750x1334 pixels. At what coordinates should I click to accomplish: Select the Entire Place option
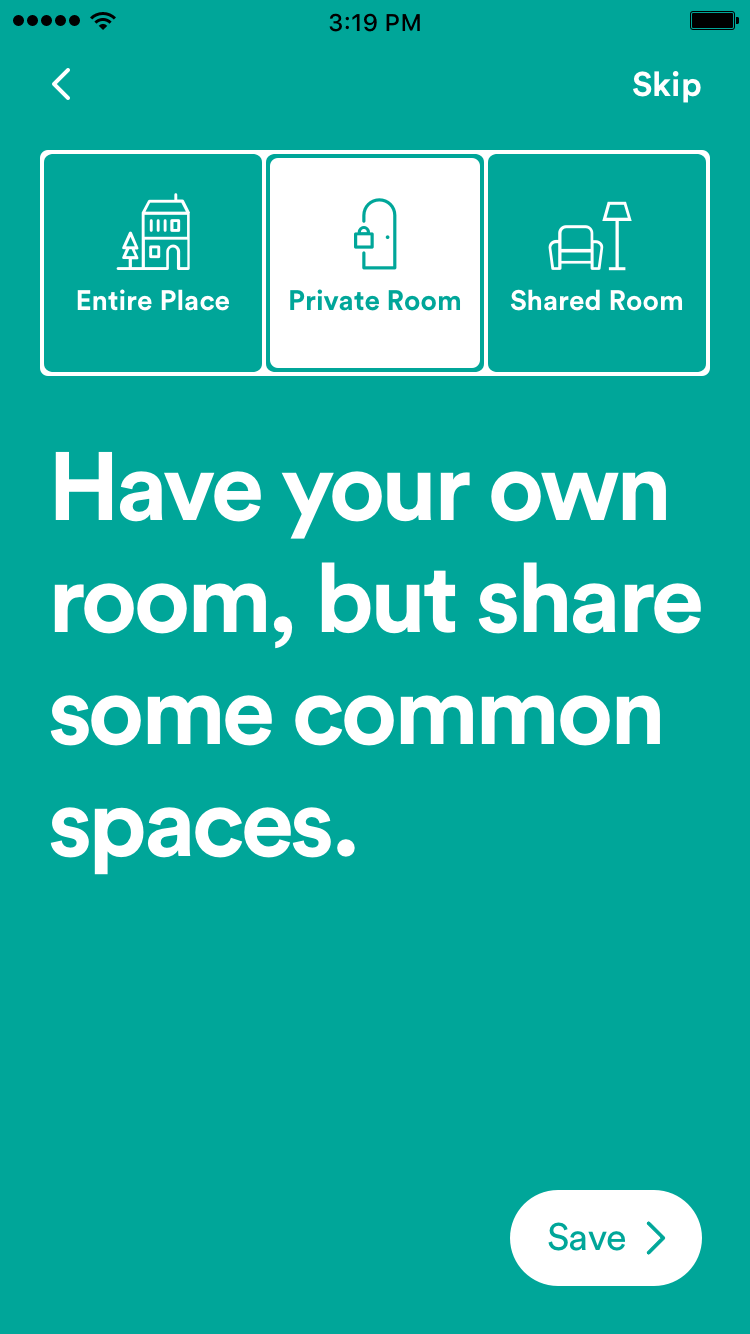(153, 263)
